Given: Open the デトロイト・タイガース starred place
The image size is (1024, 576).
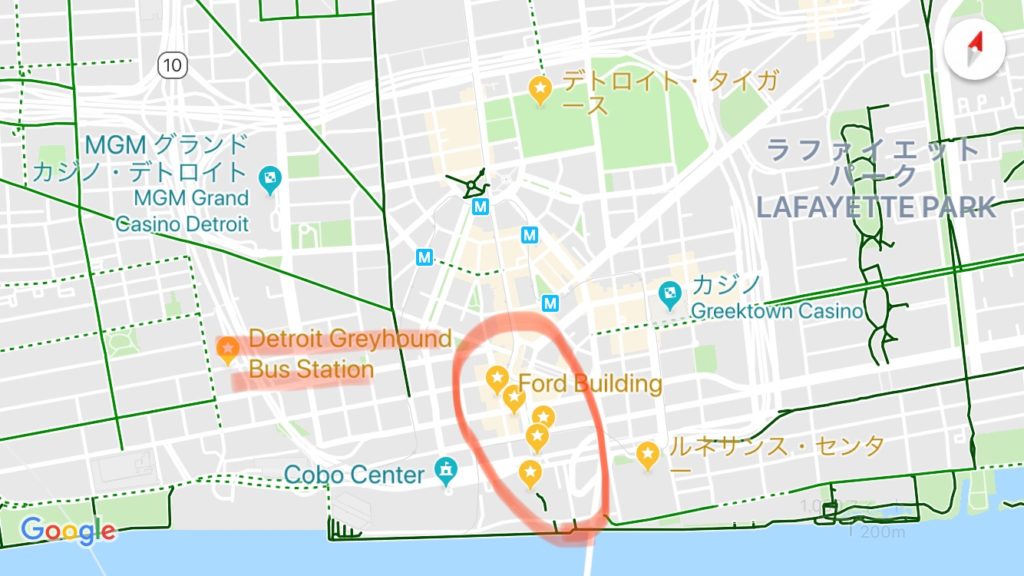Looking at the screenshot, I should pos(541,91).
